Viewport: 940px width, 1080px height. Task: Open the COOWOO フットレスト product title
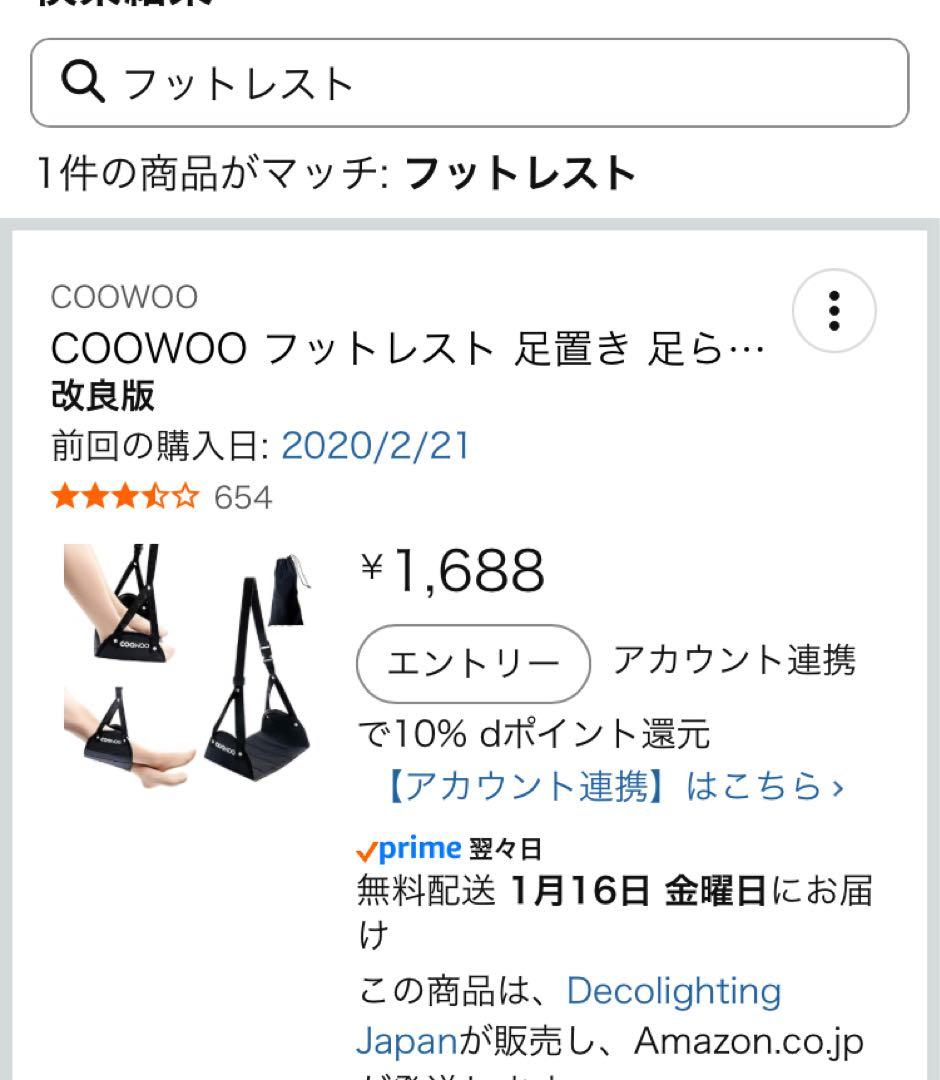click(407, 350)
